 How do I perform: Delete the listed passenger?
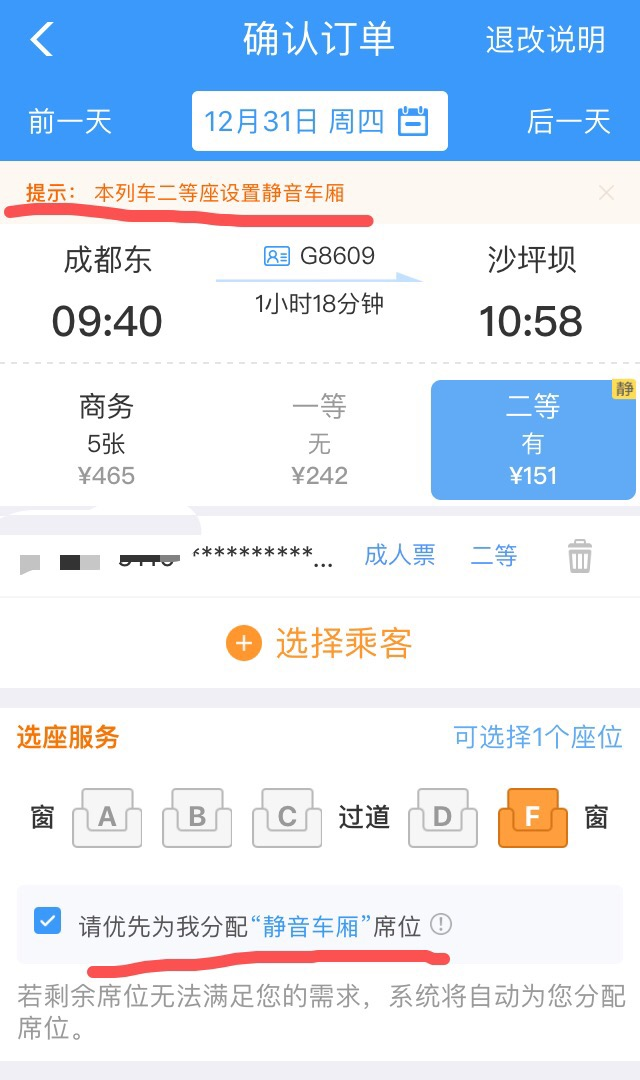click(x=580, y=556)
